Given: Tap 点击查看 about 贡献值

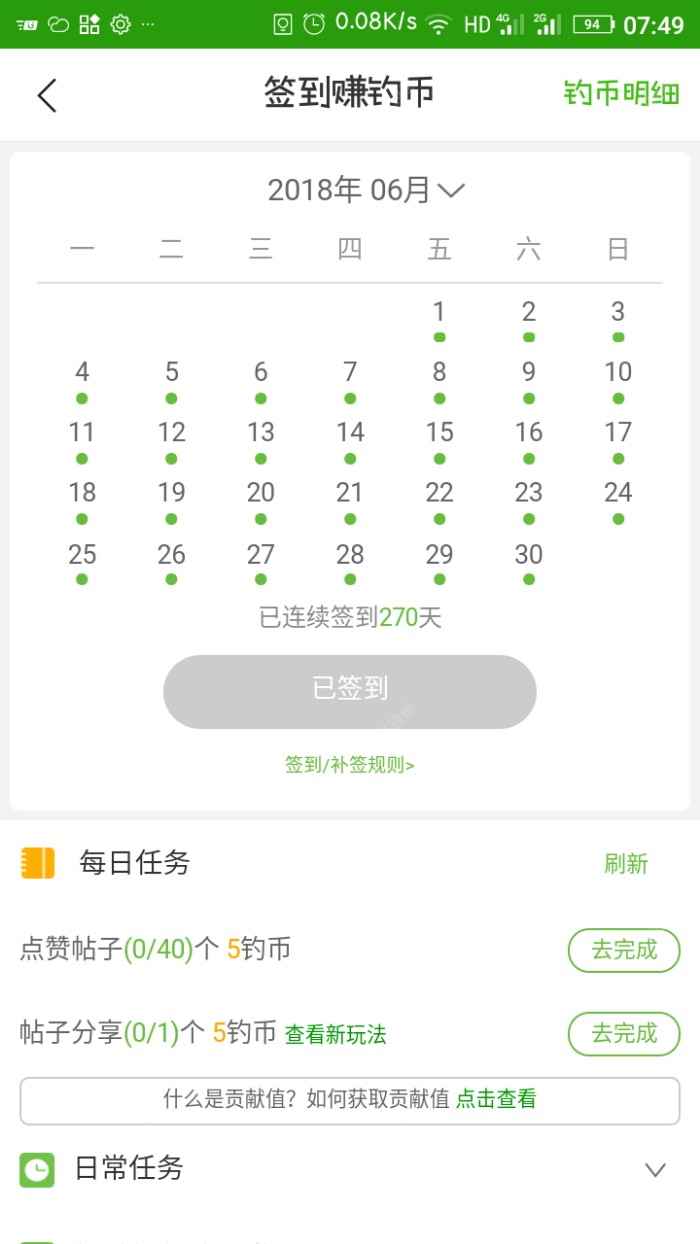Looking at the screenshot, I should point(496,1099).
